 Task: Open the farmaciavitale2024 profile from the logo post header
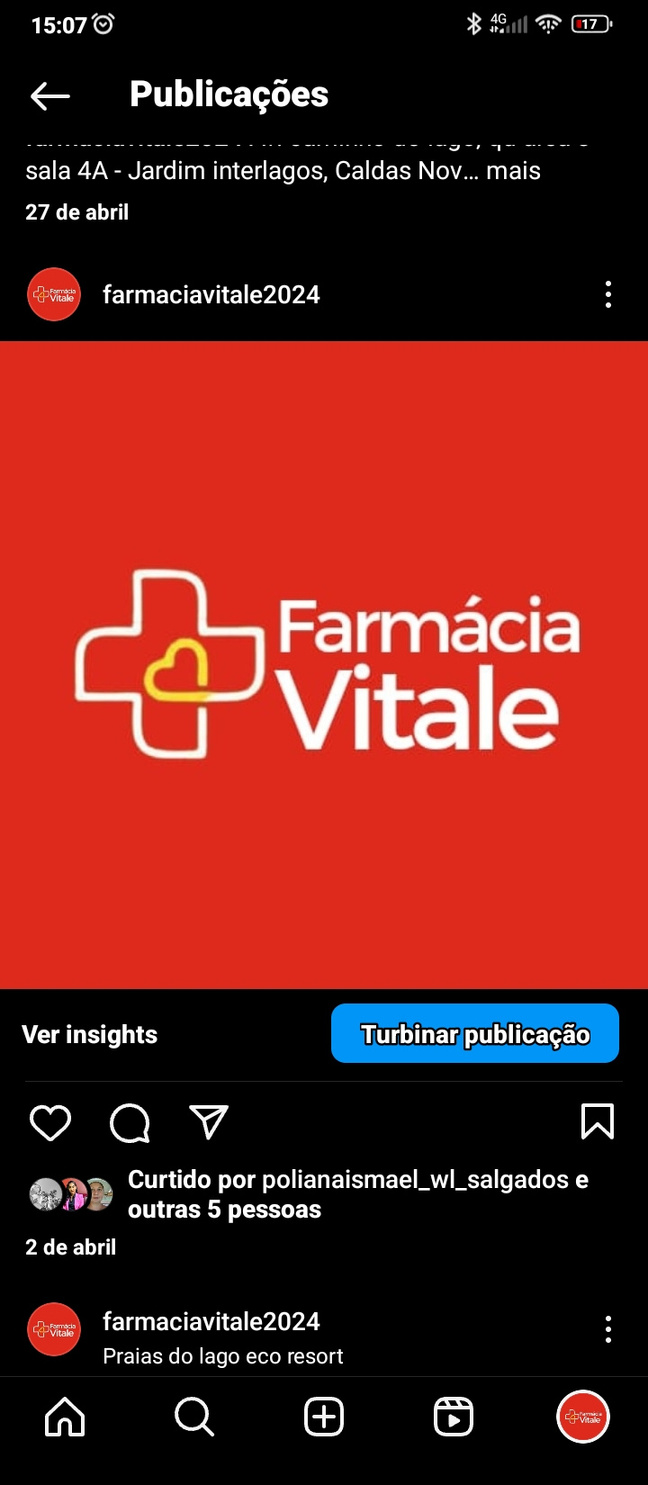[211, 295]
